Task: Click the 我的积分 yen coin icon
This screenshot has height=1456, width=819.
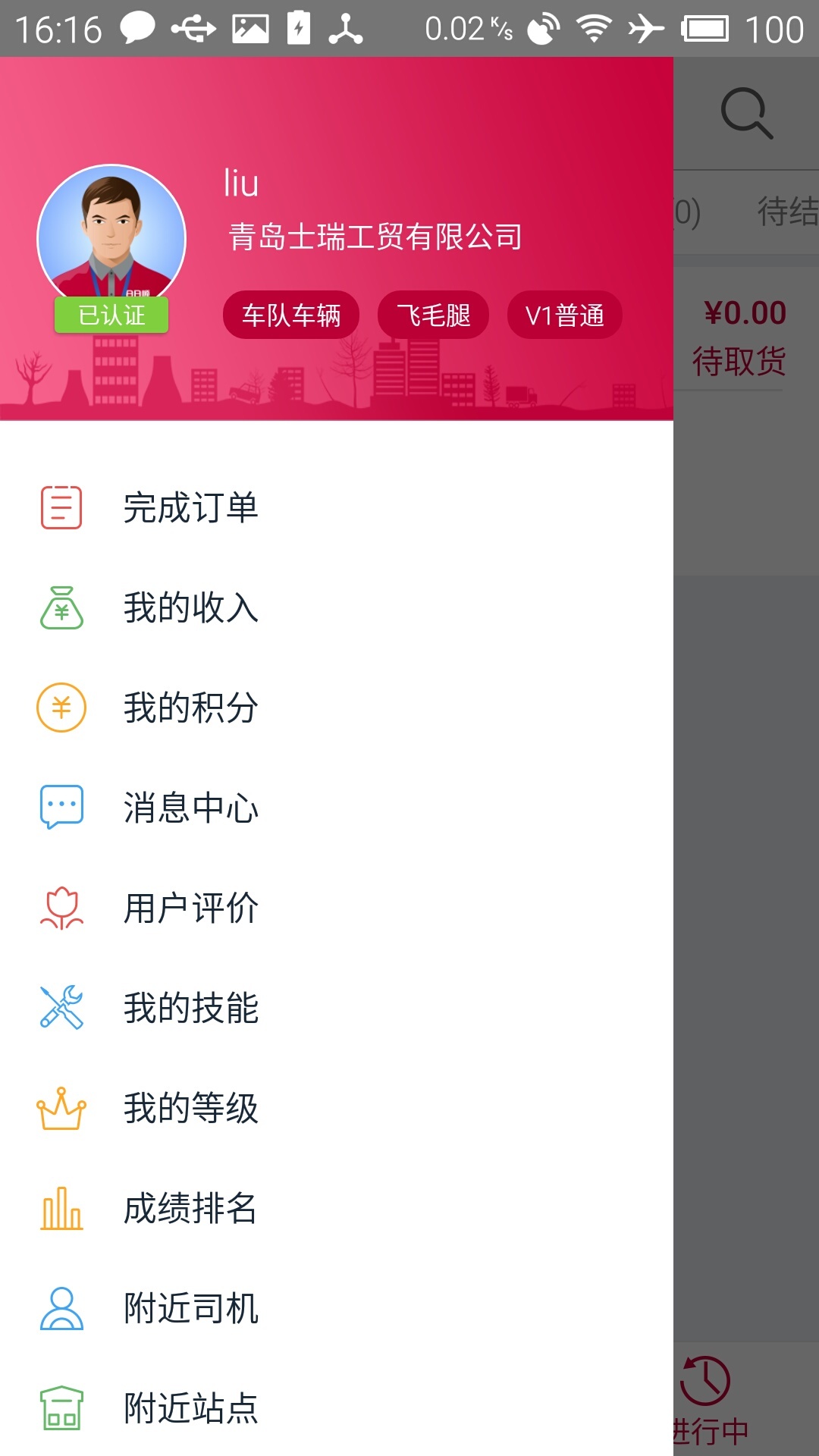Action: coord(62,708)
